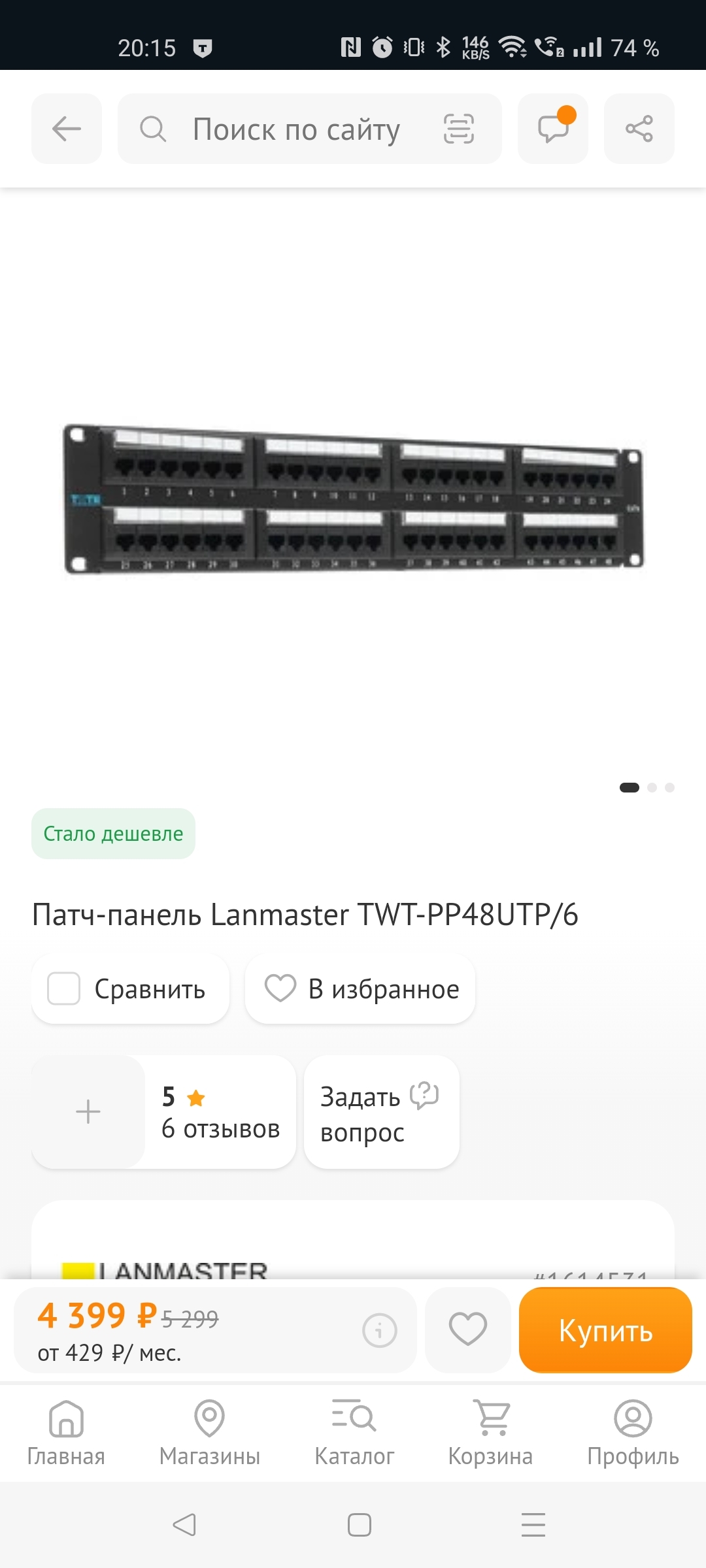Open the patch panel product photo
The width and height of the screenshot is (706, 1568).
click(353, 500)
